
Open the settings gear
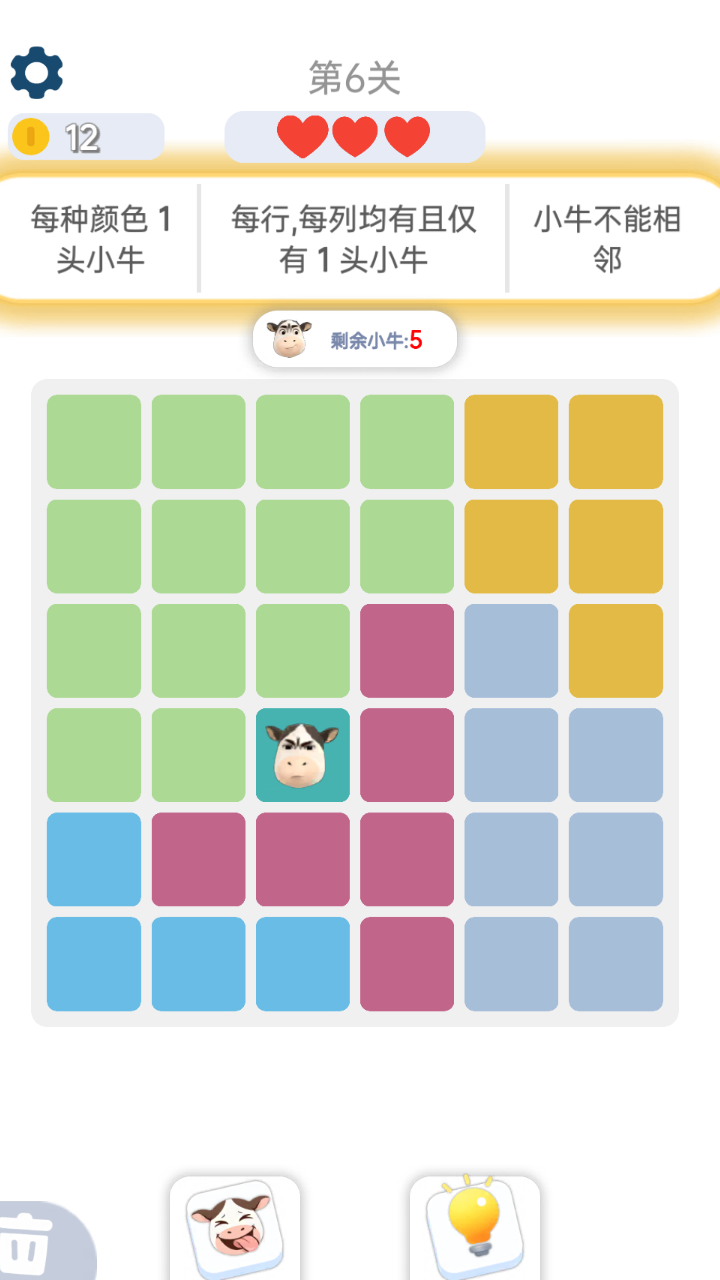coord(37,72)
